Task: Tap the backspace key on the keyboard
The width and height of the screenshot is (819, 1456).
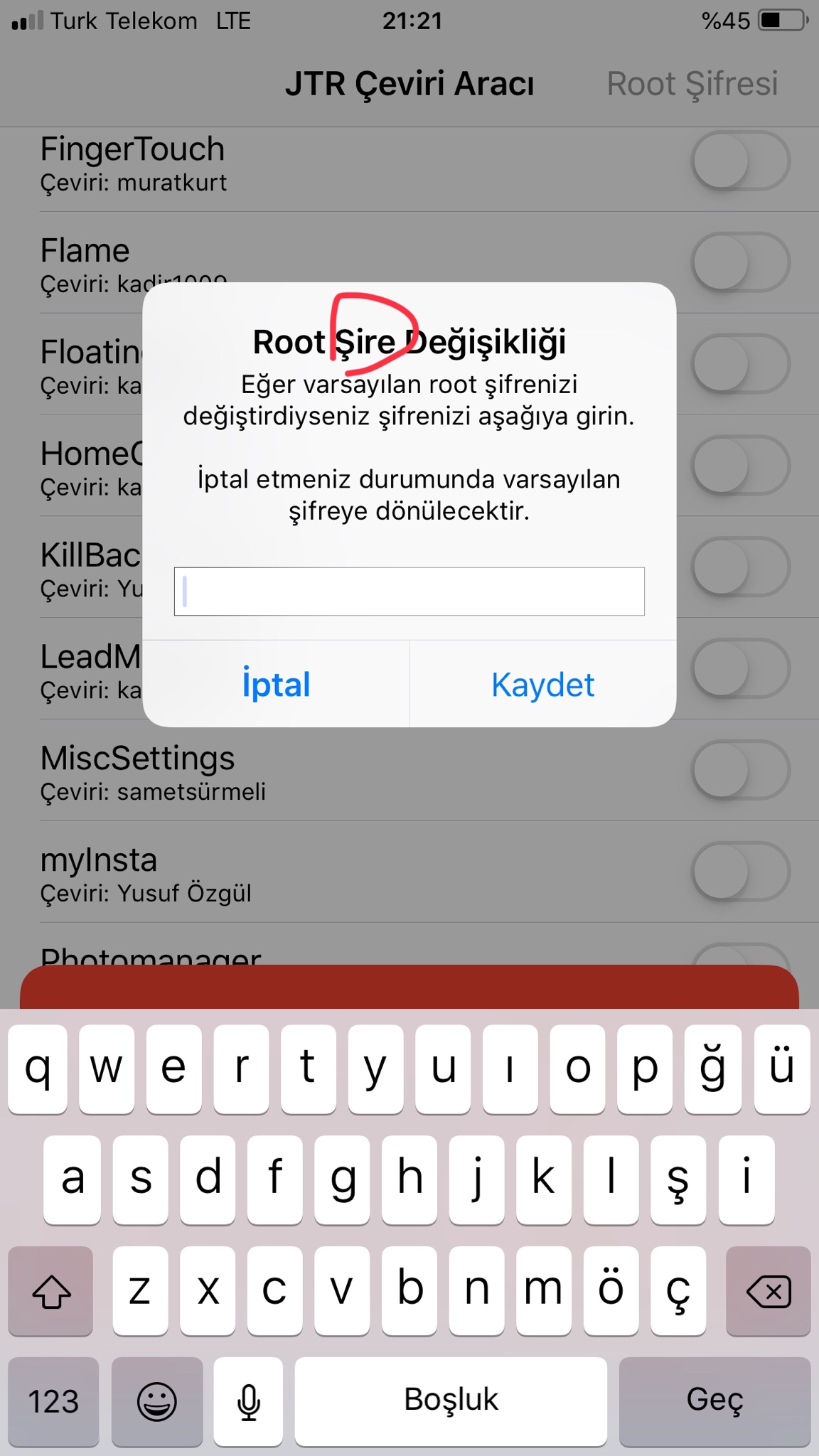Action: point(768,1291)
